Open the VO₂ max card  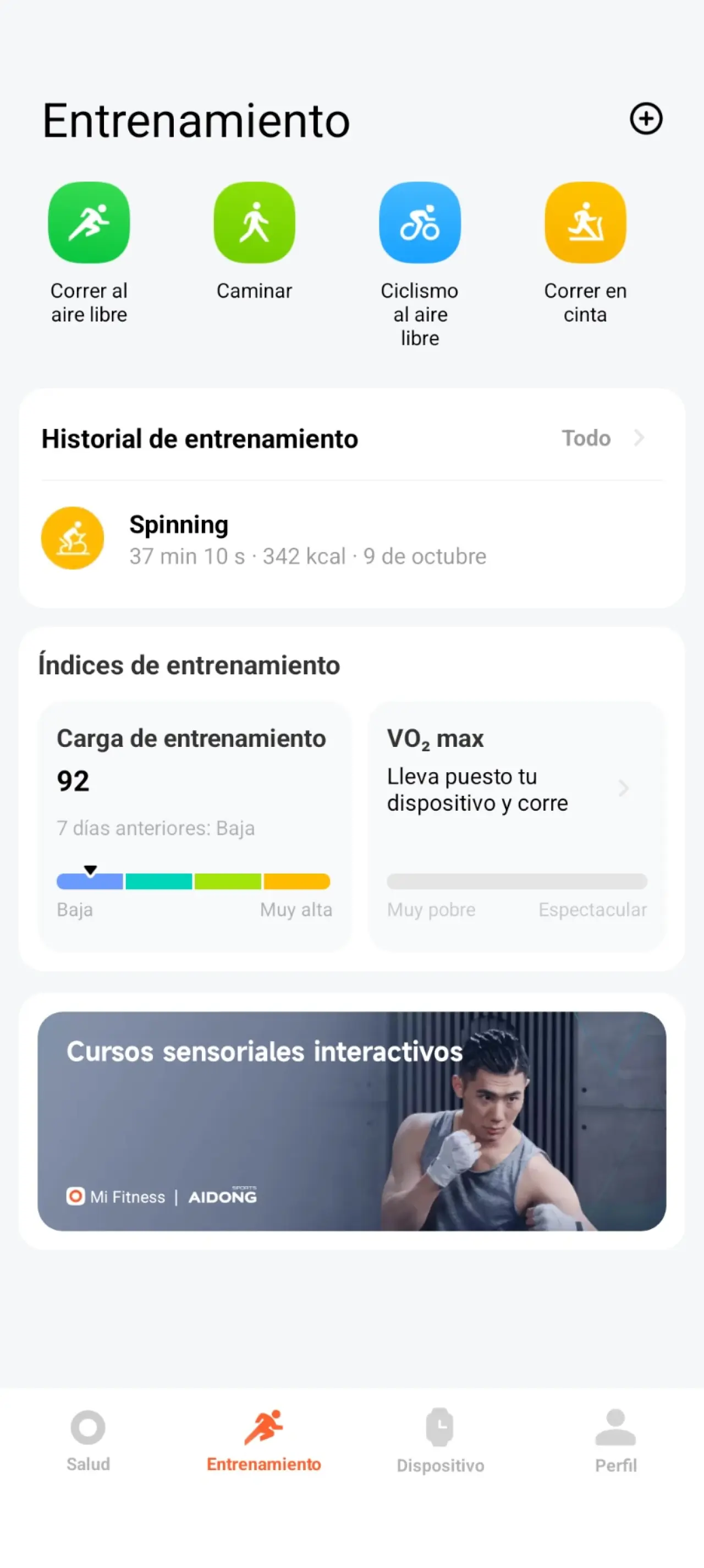click(516, 826)
